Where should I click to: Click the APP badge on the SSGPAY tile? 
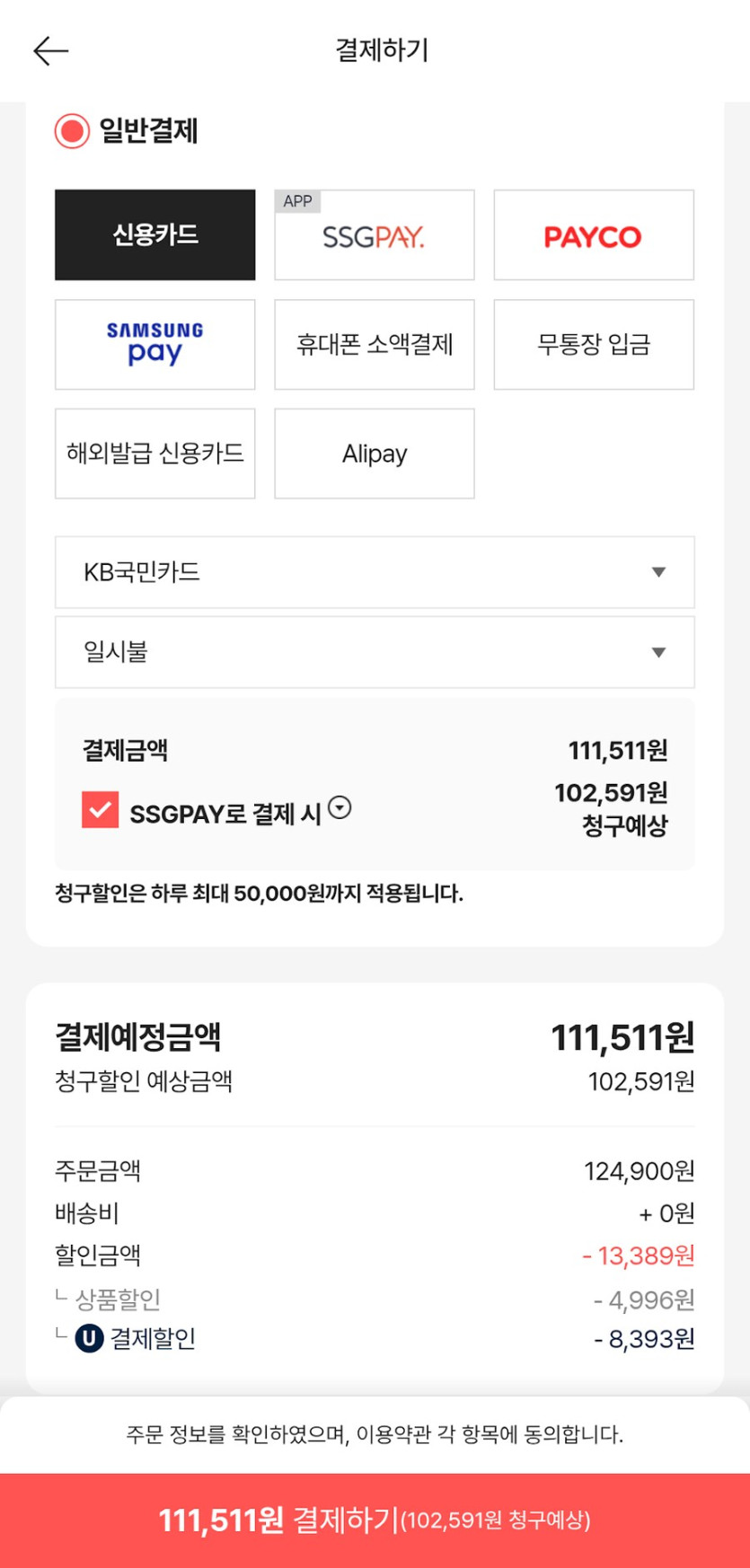pyautogui.click(x=297, y=201)
